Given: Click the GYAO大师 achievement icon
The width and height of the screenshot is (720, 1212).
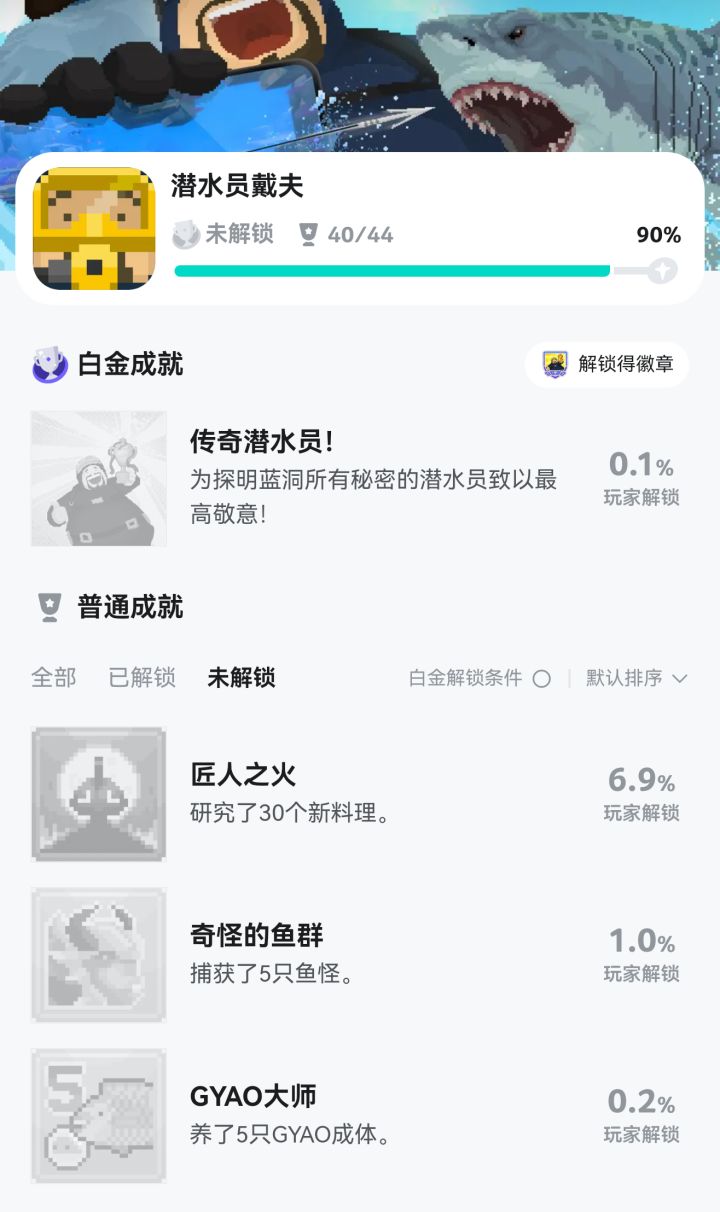Looking at the screenshot, I should click(97, 1115).
